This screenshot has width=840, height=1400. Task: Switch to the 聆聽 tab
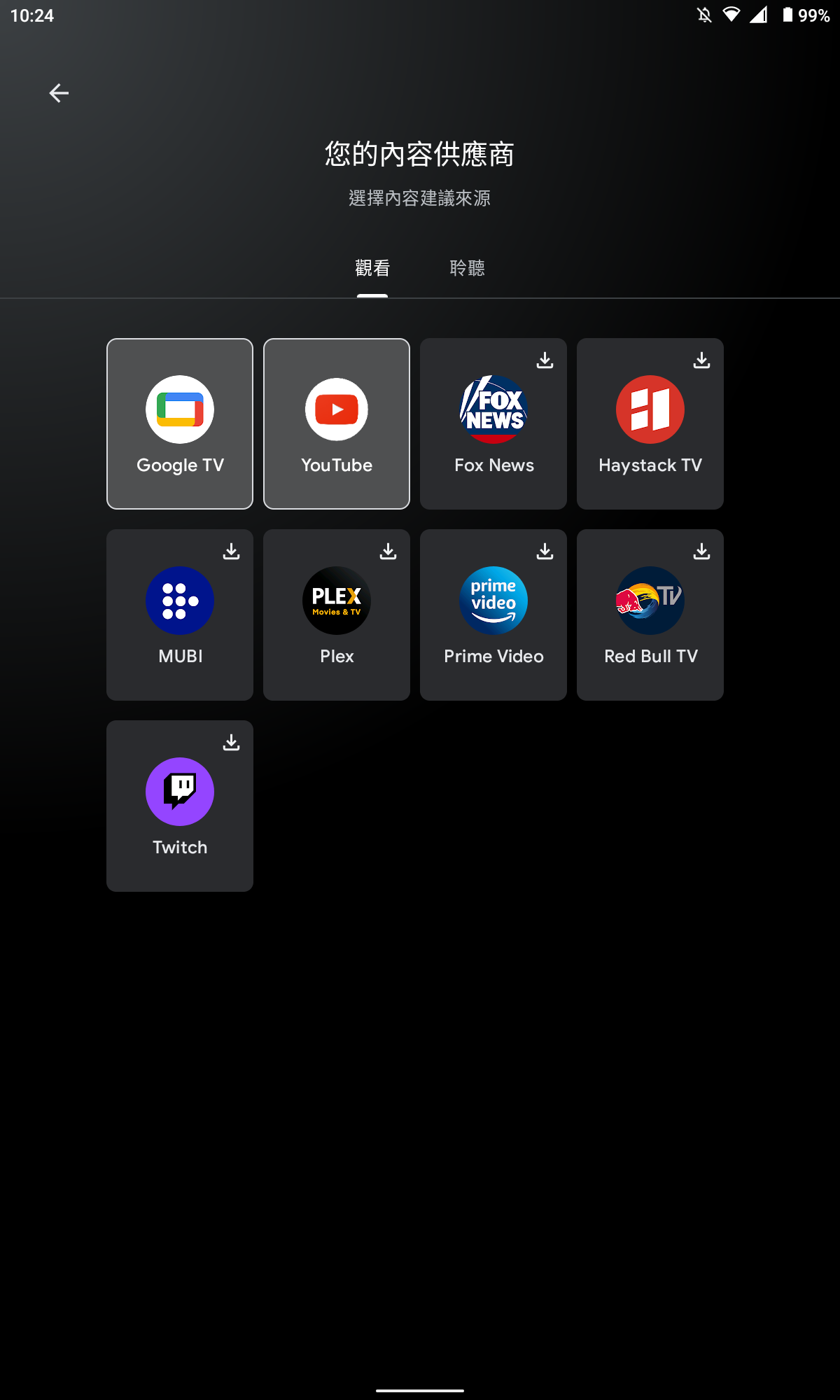coord(467,268)
